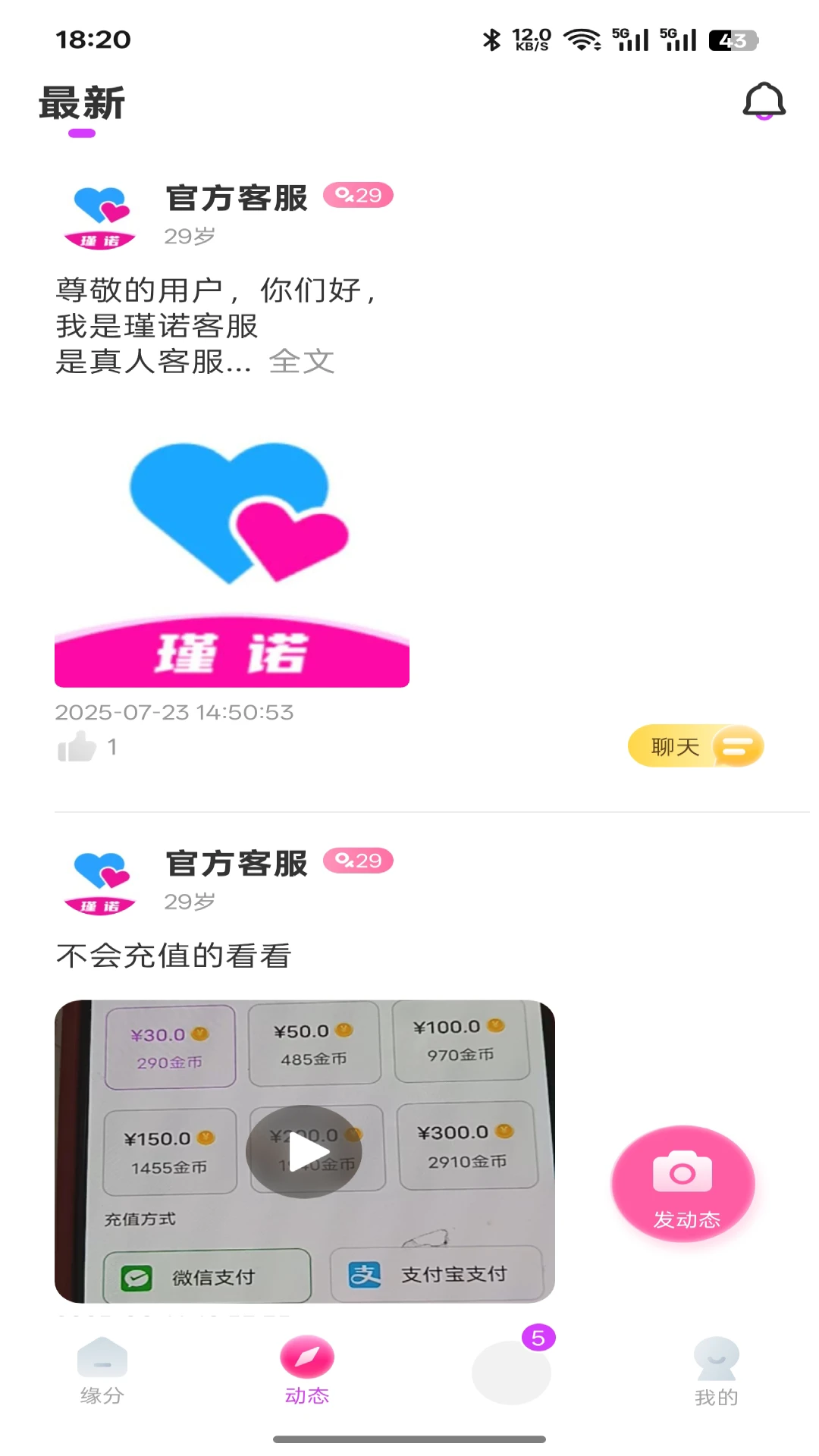Toggle like on the first post
Image resolution: width=819 pixels, height=1456 pixels.
76,747
